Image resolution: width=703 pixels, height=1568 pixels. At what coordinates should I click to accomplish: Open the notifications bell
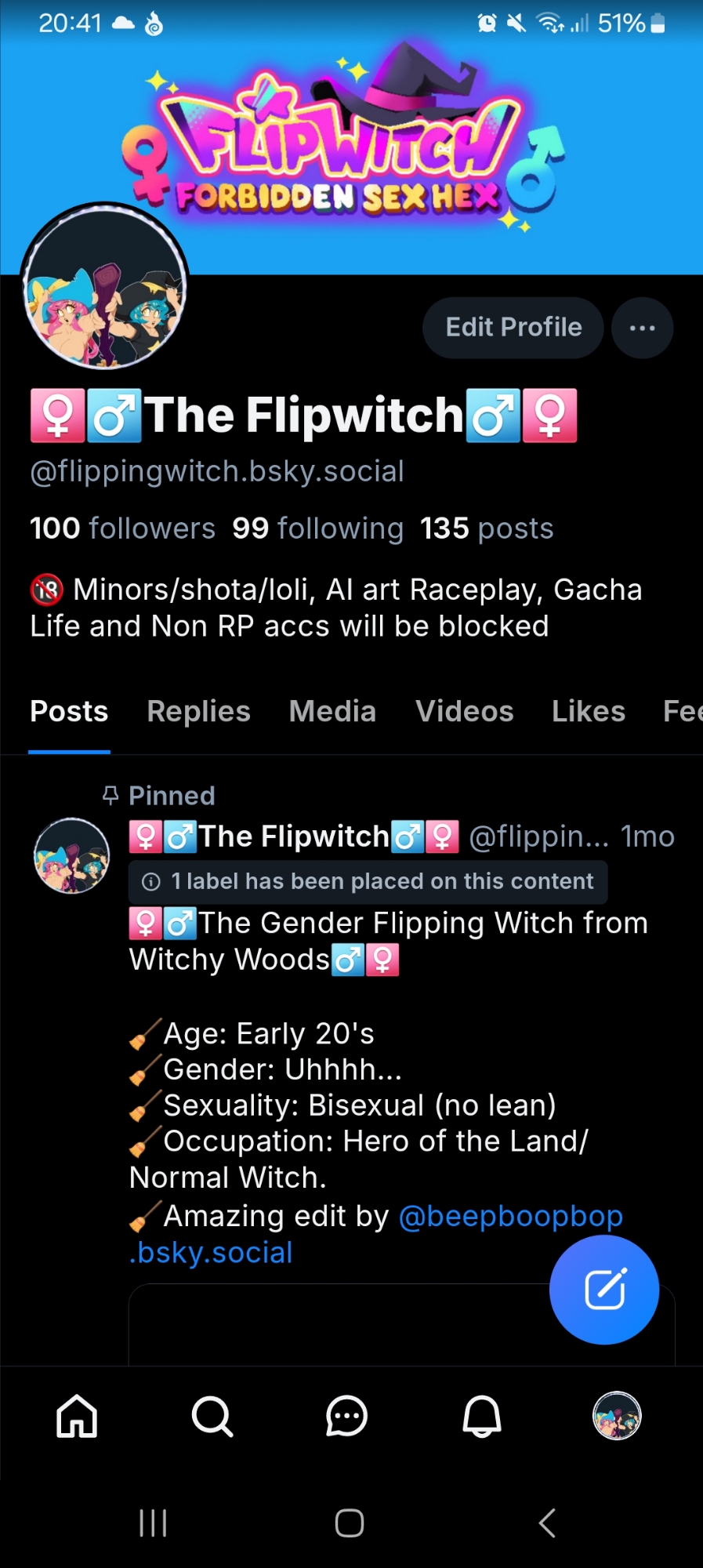point(481,1417)
